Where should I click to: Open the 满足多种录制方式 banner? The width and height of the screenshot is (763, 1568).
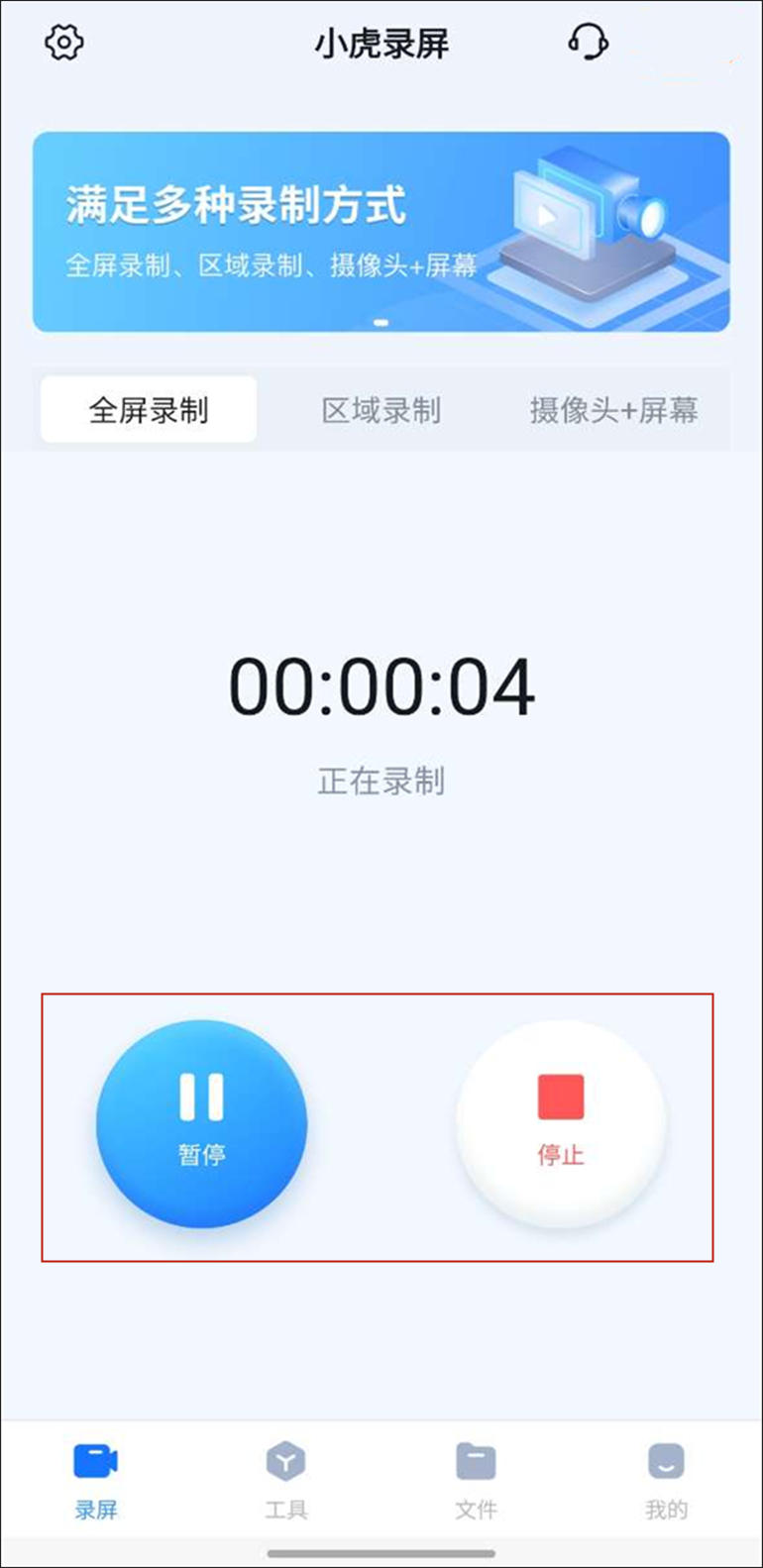click(381, 232)
